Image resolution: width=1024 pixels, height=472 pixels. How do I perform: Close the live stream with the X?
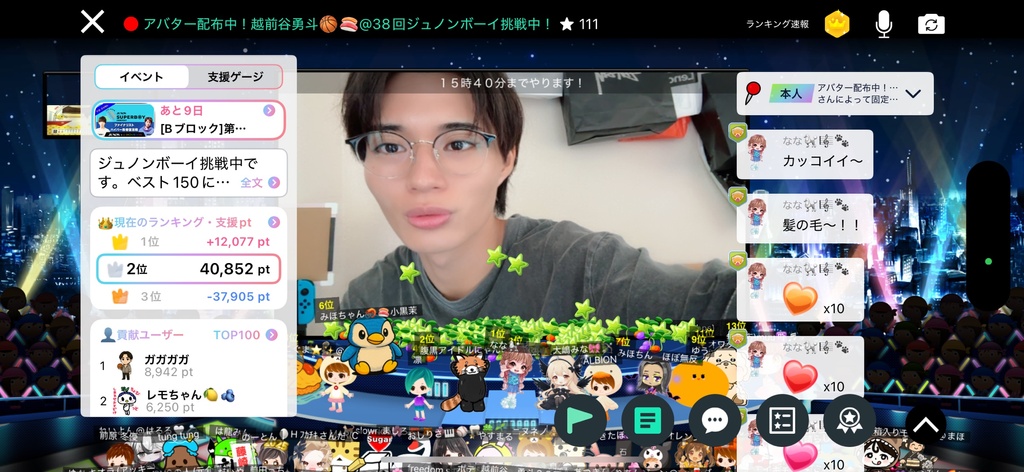tap(92, 22)
